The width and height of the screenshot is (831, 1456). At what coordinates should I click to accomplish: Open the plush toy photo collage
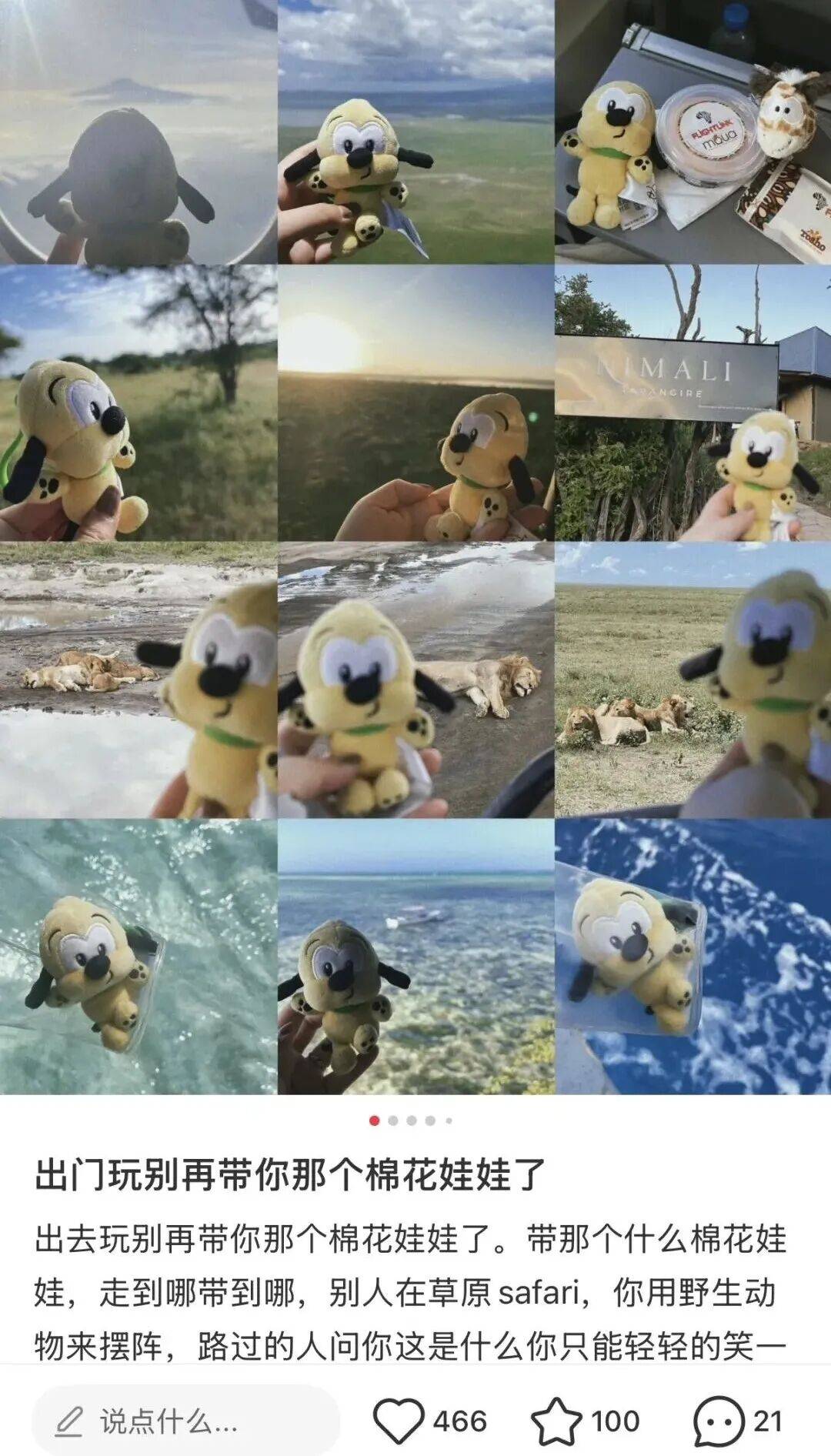415,546
